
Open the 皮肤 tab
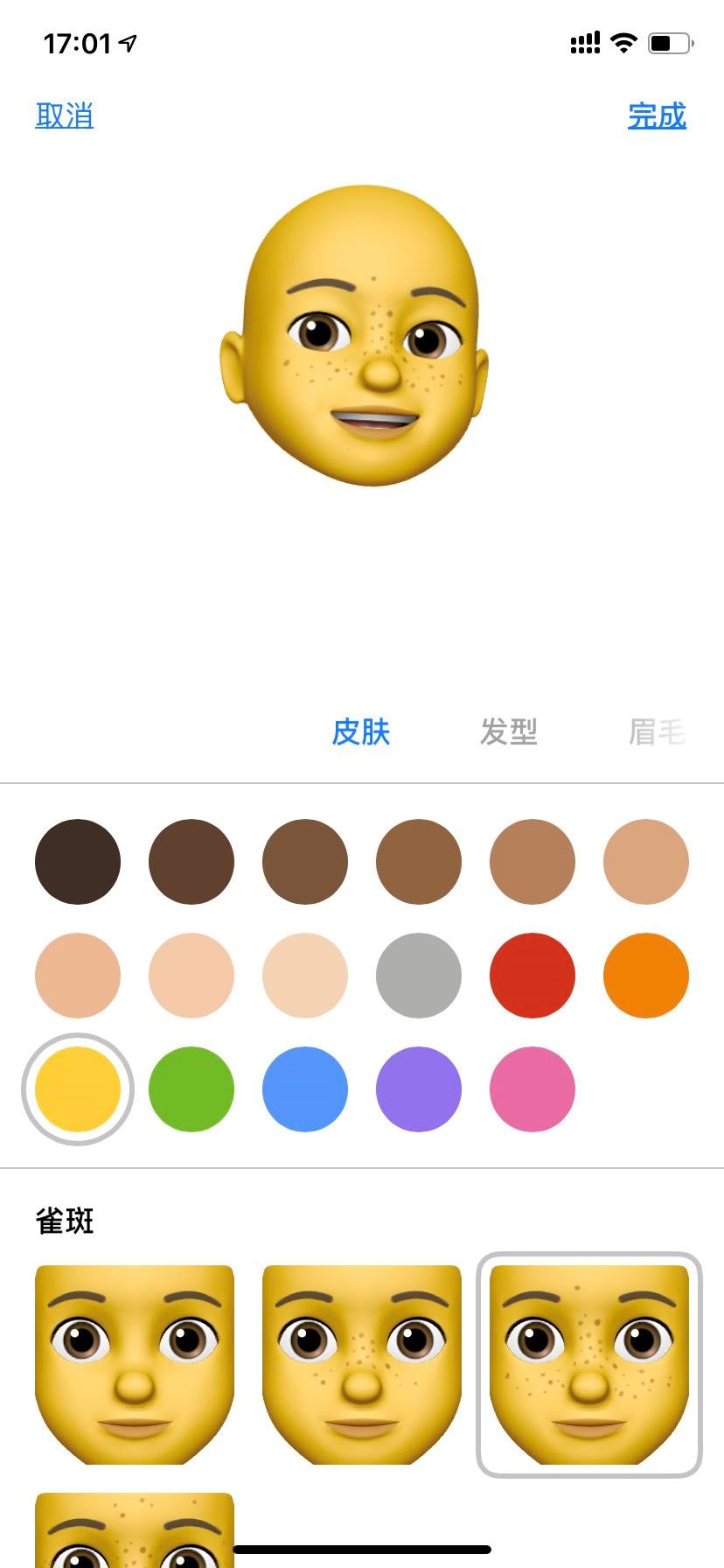point(360,731)
